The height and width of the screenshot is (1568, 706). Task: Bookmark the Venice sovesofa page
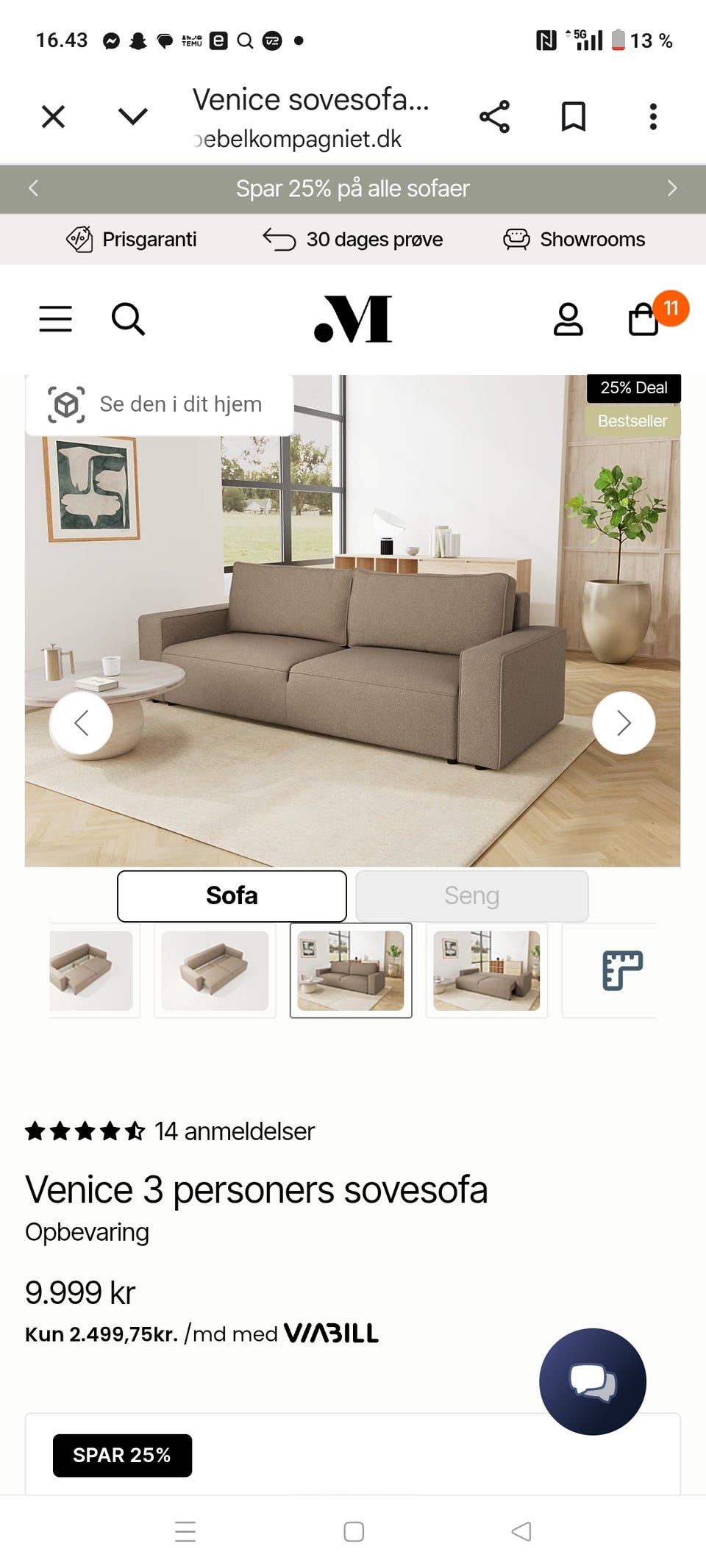[573, 115]
